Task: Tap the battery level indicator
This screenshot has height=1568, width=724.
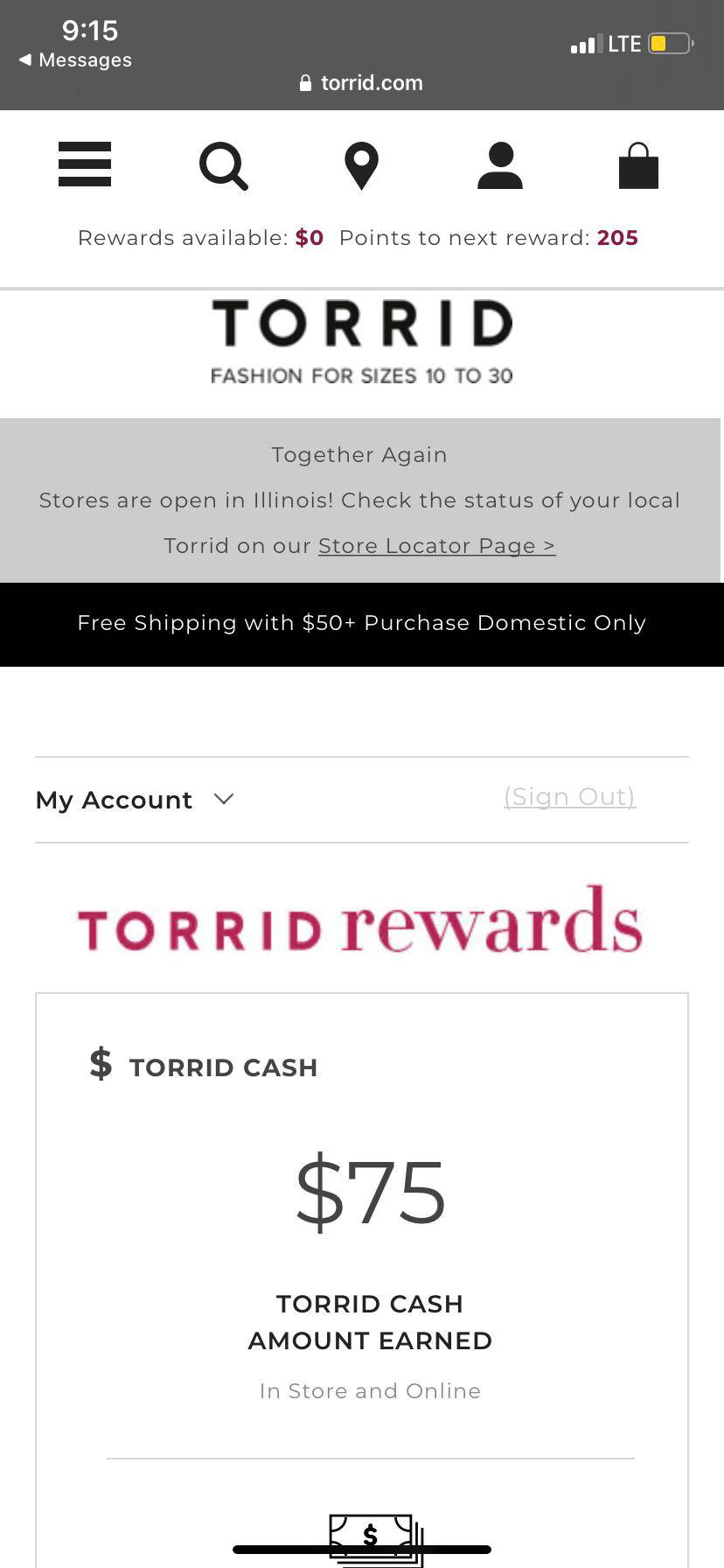Action: 669,44
